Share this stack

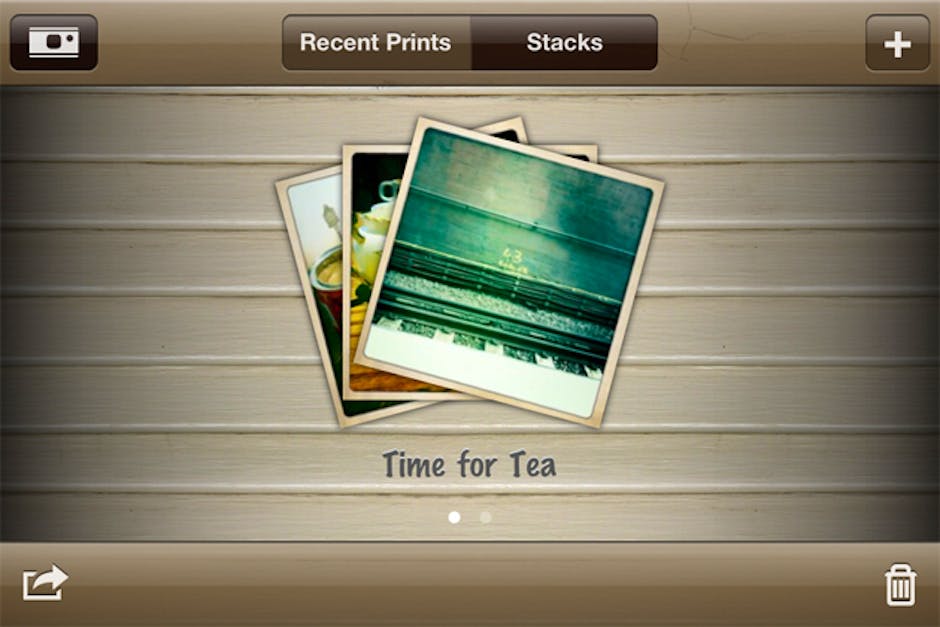coord(45,583)
